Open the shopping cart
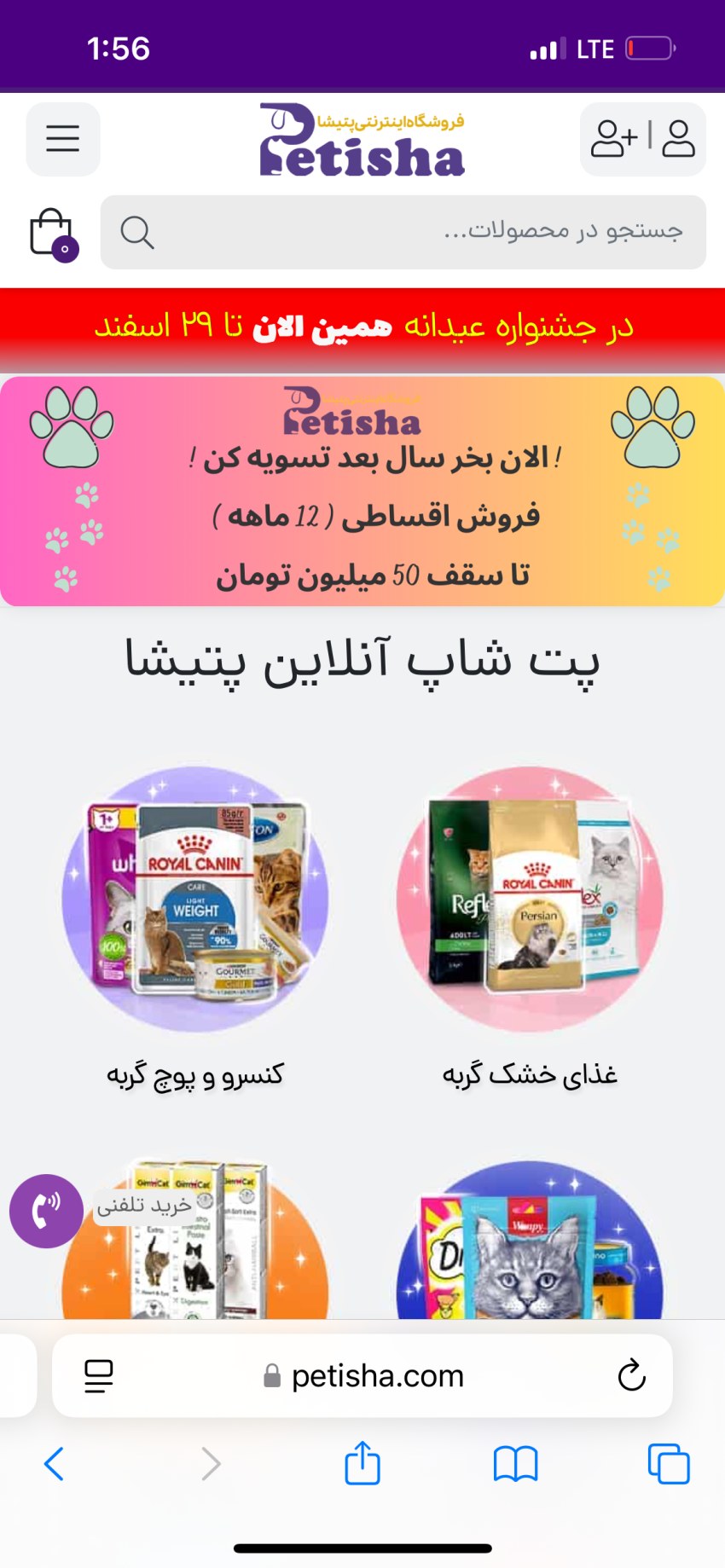The height and width of the screenshot is (1568, 725). 53,234
